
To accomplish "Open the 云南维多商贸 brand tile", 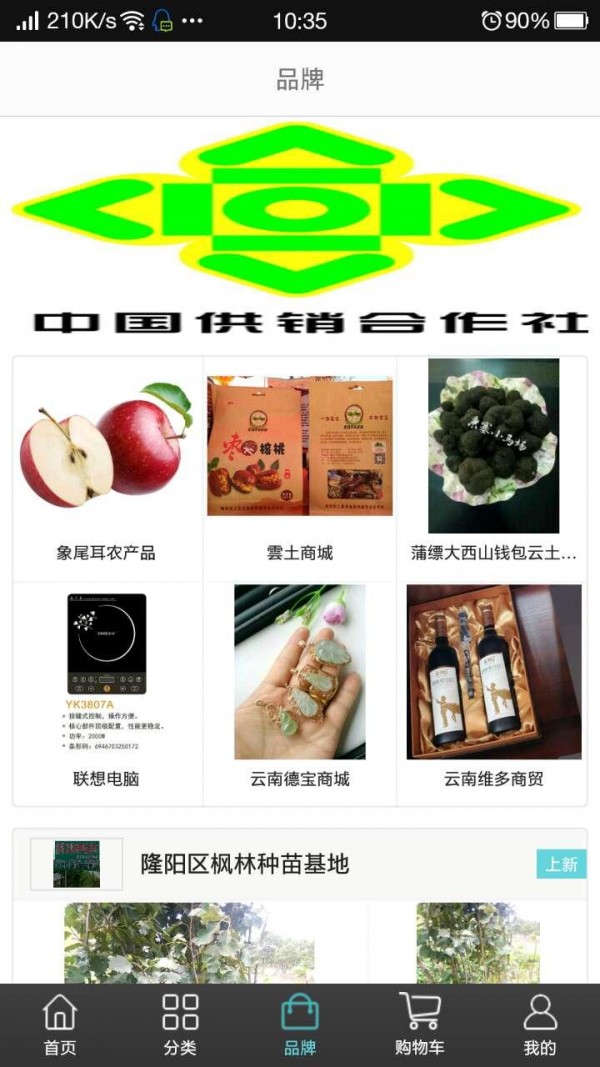I will click(x=493, y=694).
